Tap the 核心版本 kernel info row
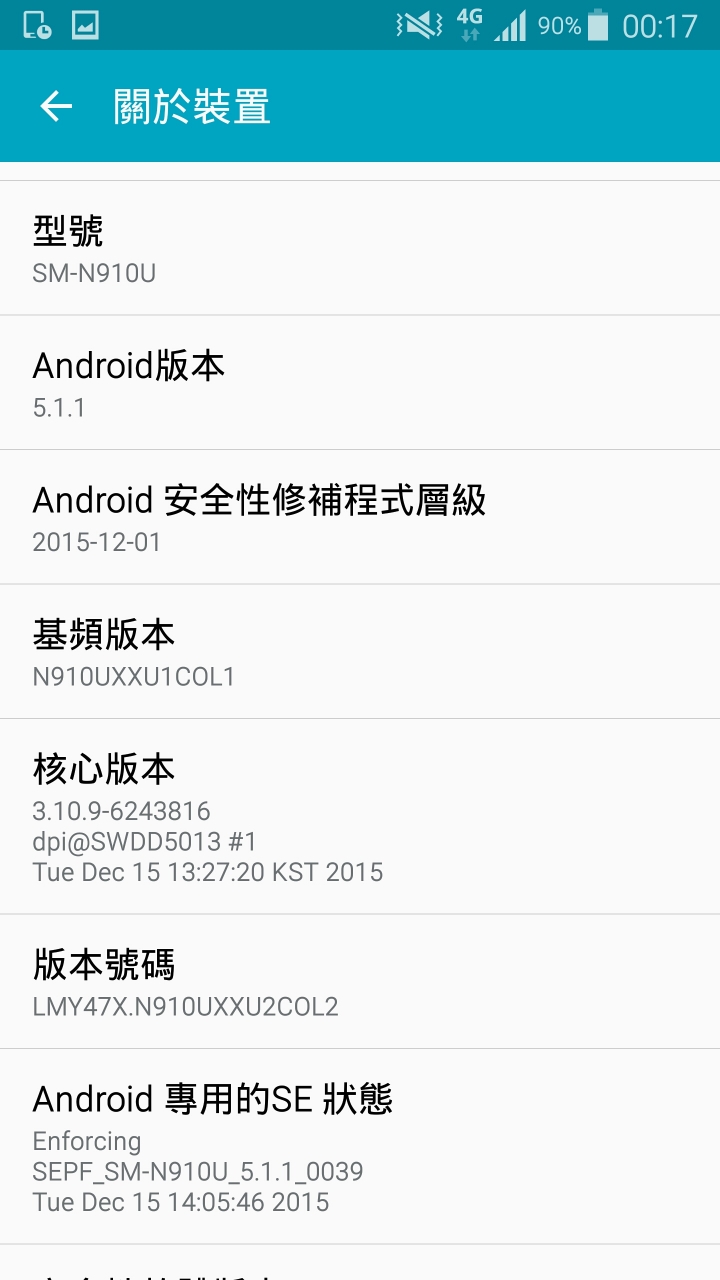Viewport: 720px width, 1280px height. pos(360,816)
